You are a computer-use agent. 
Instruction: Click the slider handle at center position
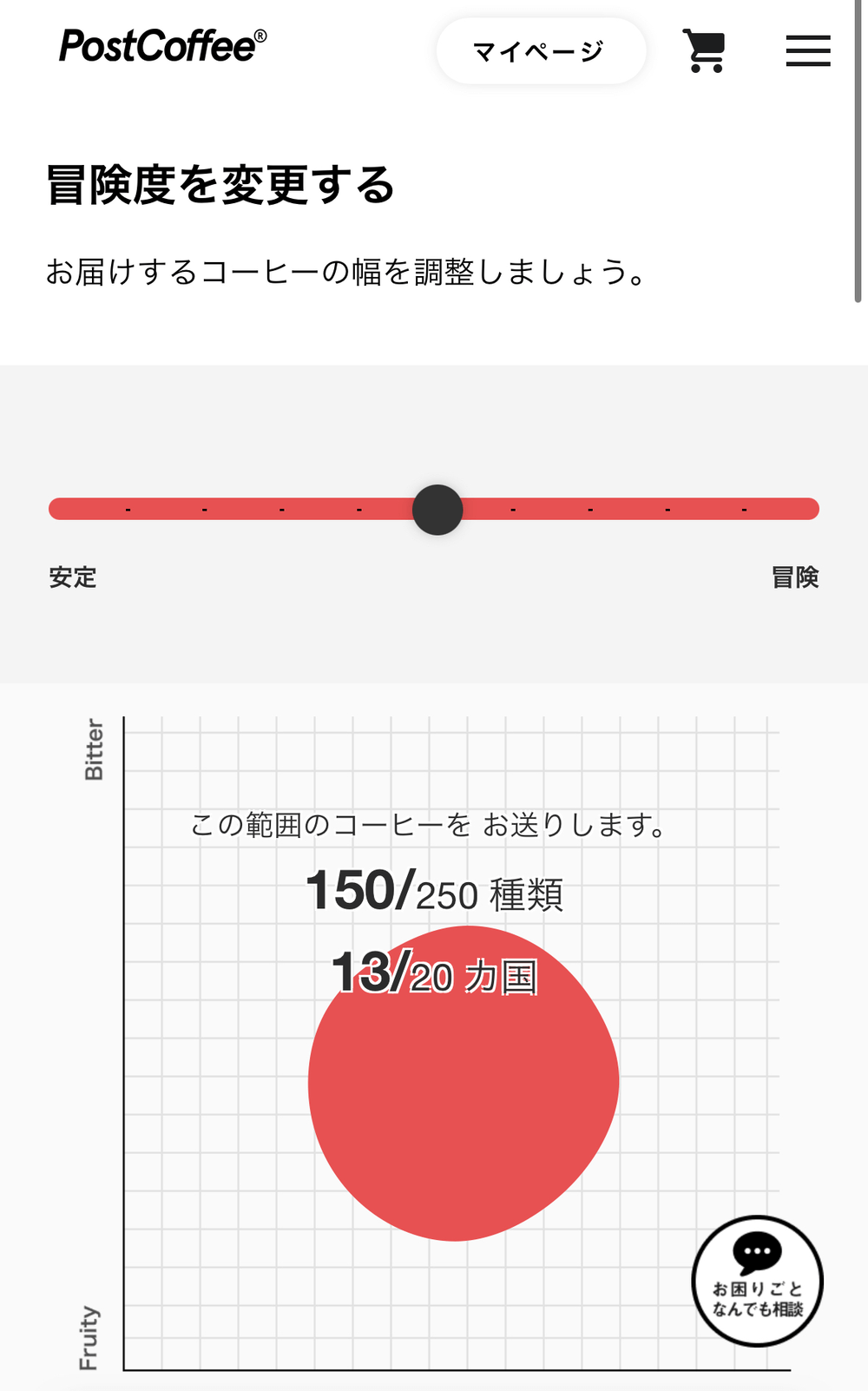[437, 509]
